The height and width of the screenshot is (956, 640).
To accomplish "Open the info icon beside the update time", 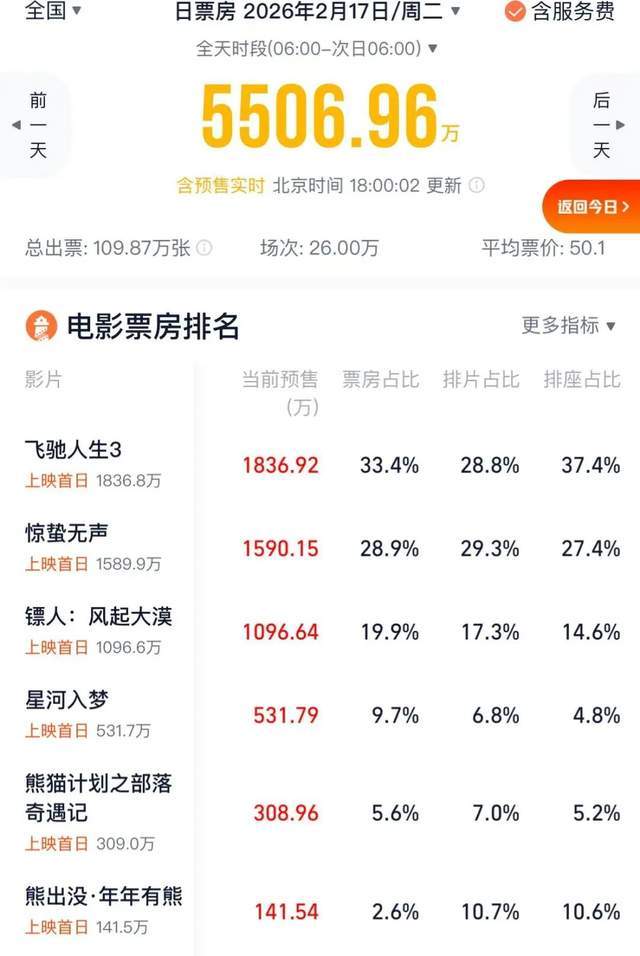I will pyautogui.click(x=477, y=185).
